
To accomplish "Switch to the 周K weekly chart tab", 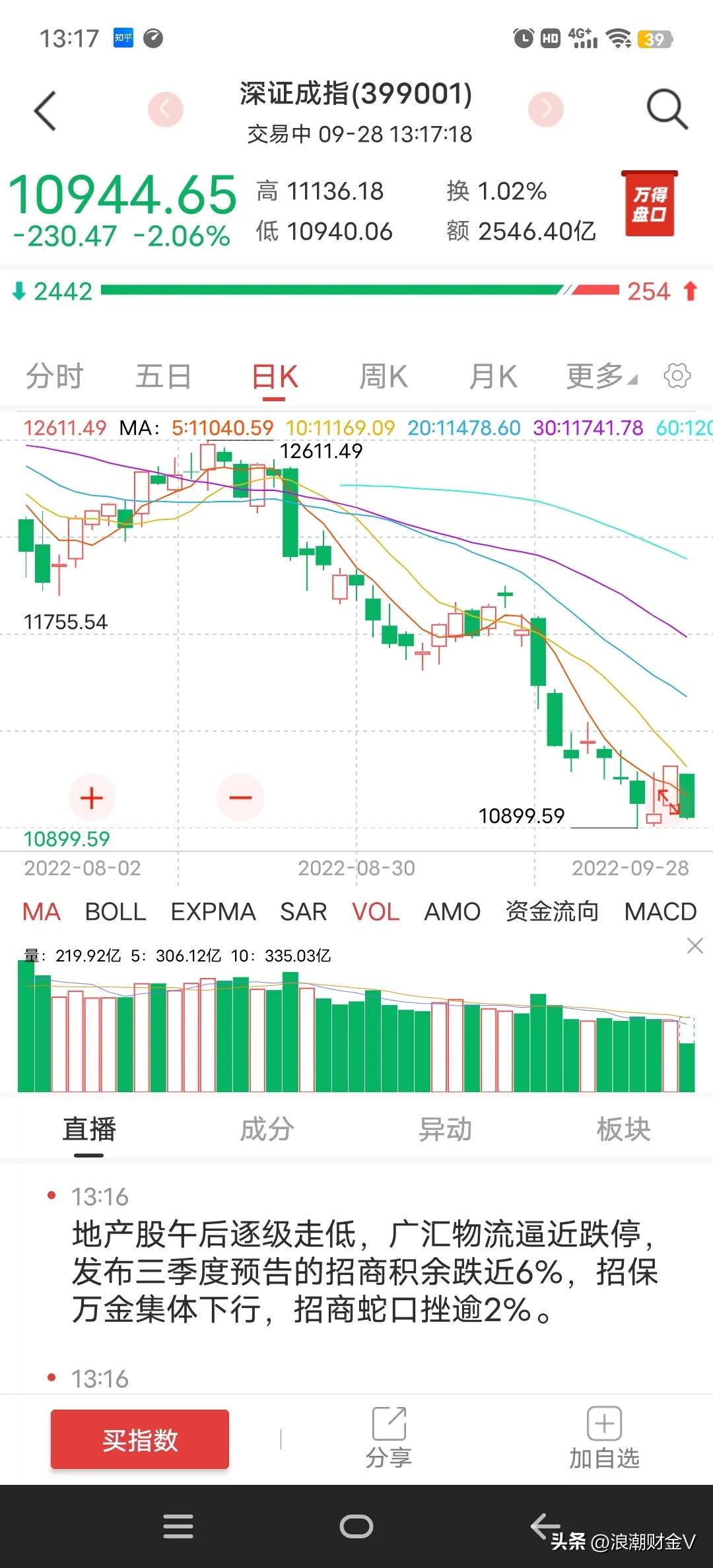I will [384, 376].
